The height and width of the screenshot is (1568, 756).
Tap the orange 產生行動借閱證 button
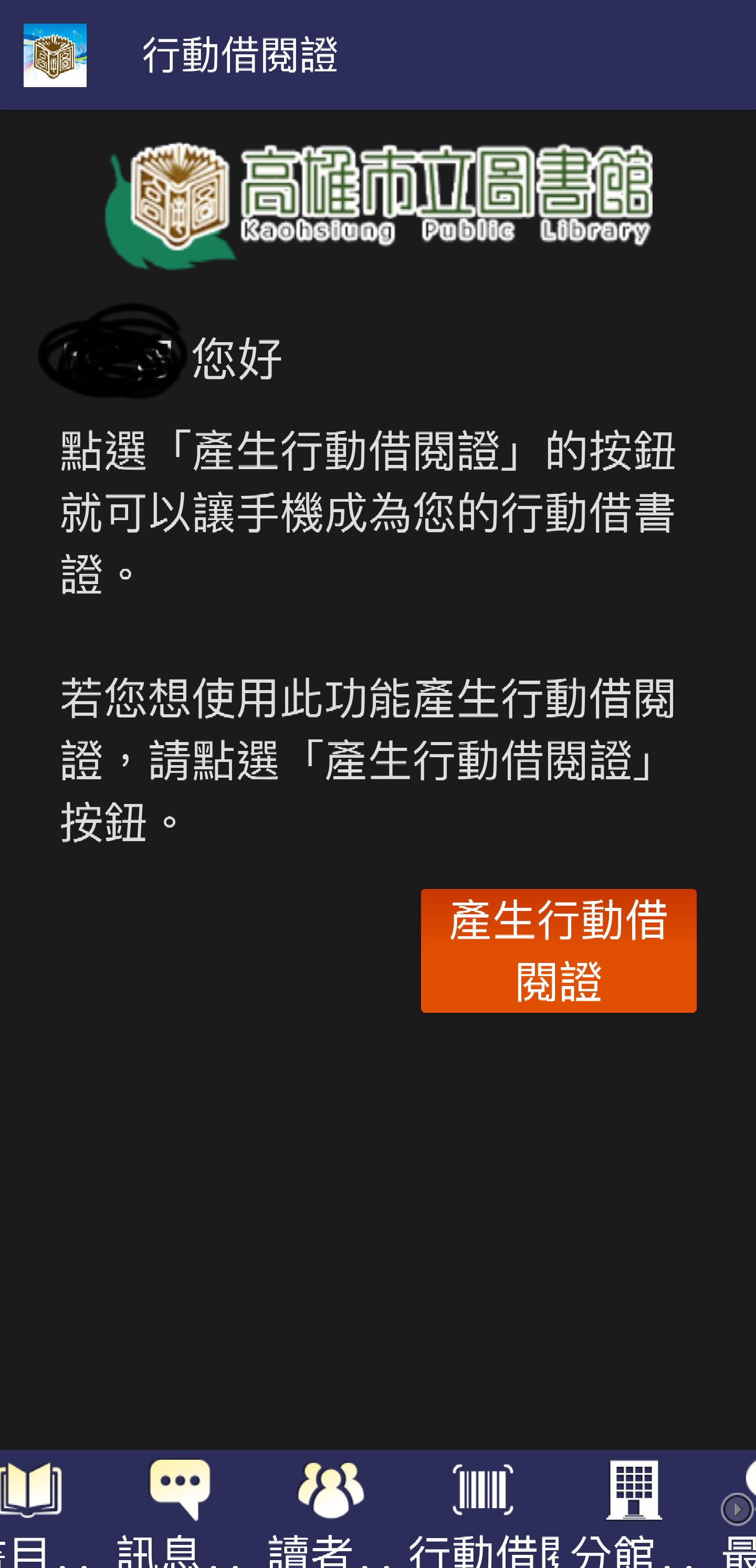click(558, 950)
